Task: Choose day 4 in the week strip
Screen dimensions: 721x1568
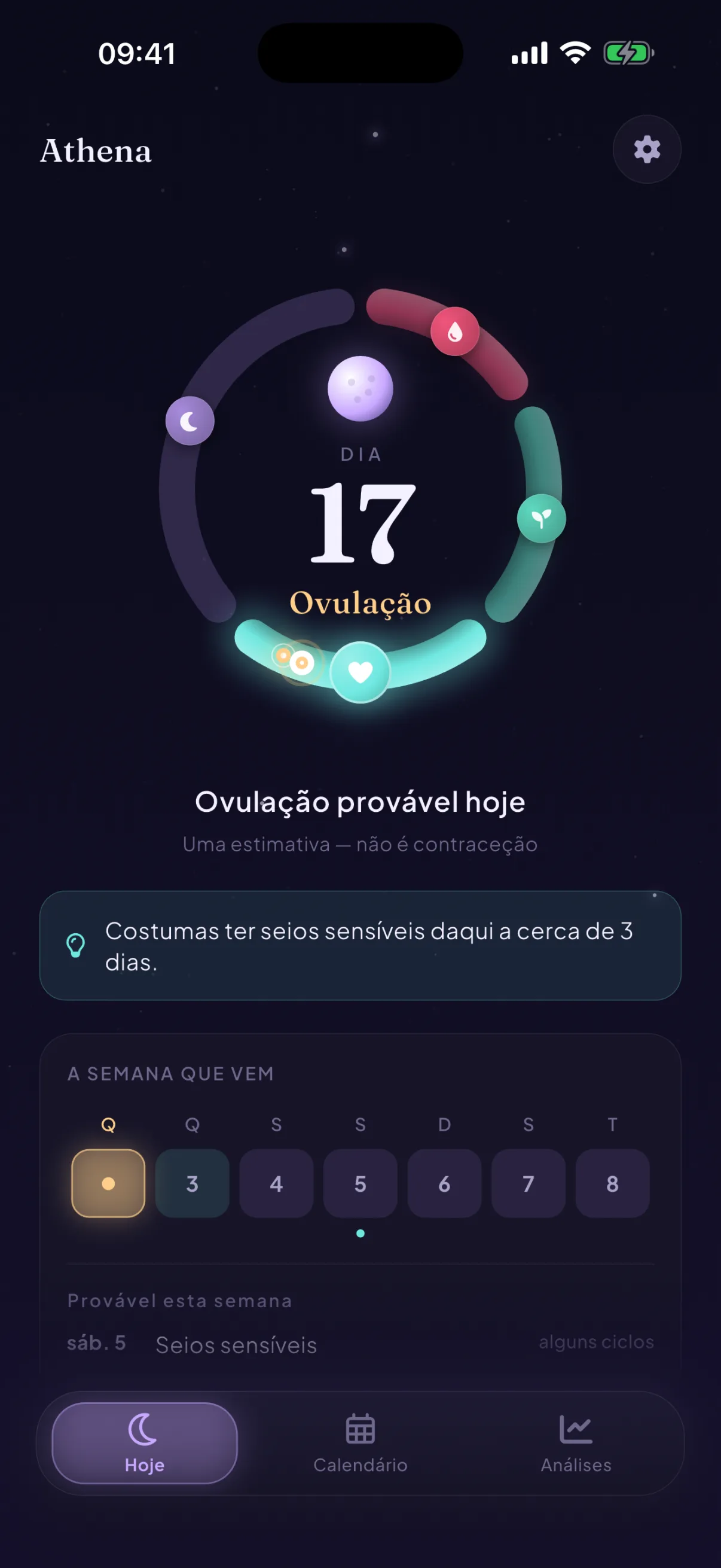Action: pos(276,1183)
